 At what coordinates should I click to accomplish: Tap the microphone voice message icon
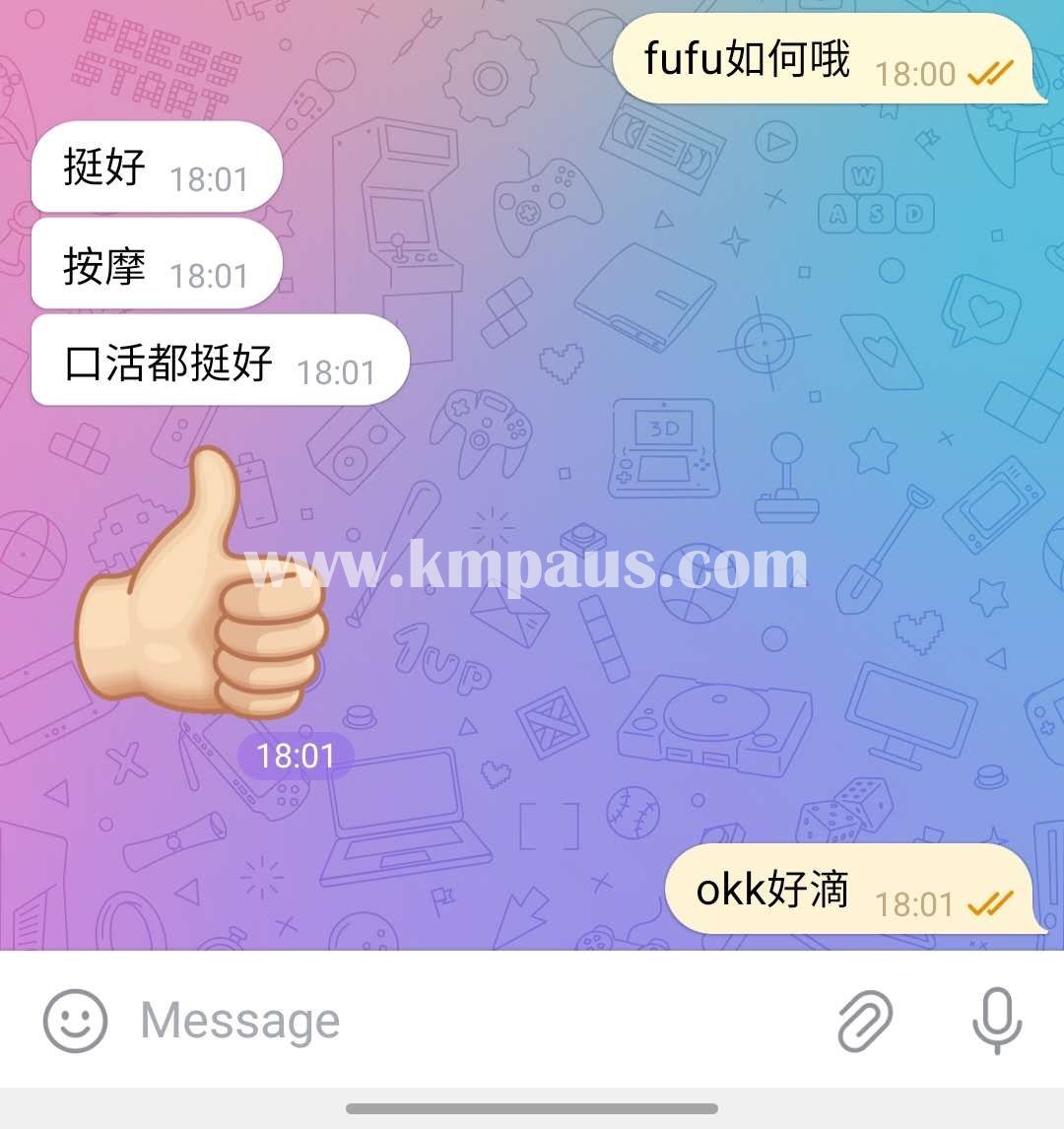(x=996, y=1021)
